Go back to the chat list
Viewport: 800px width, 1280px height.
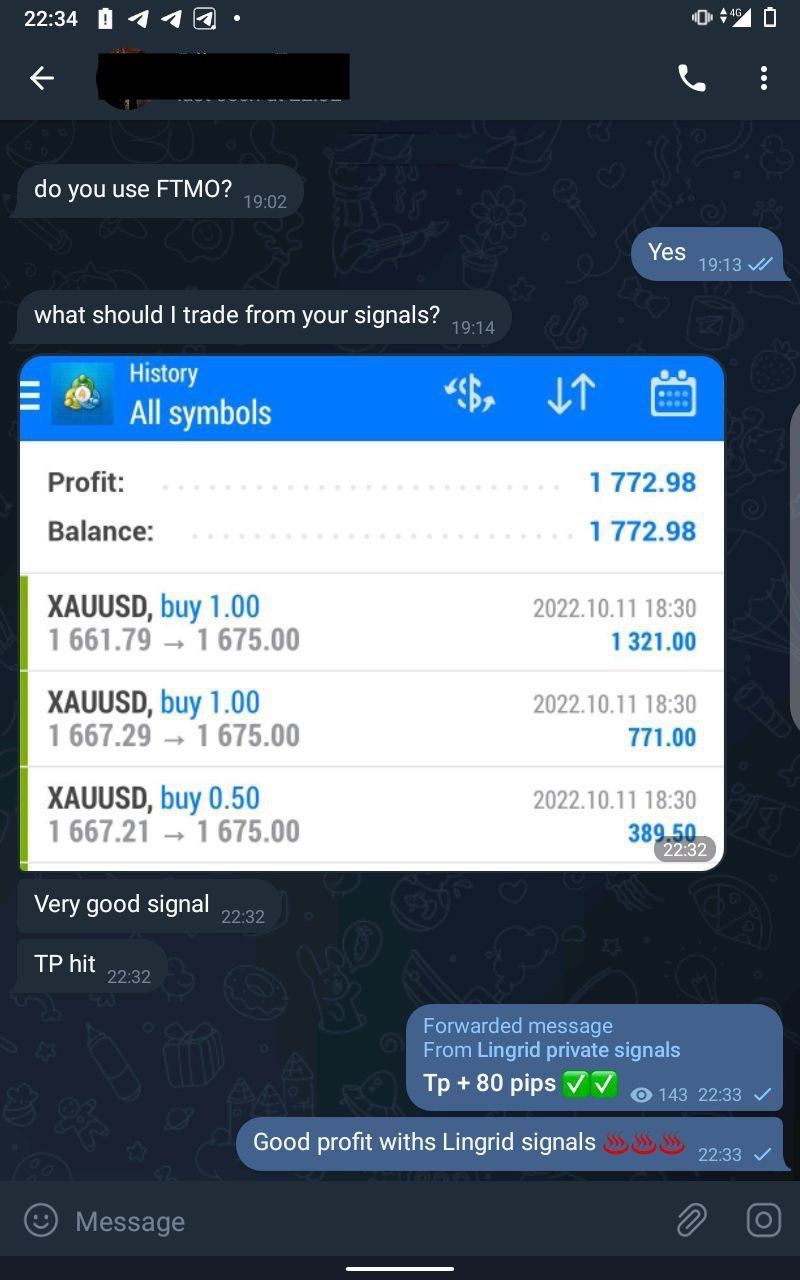pyautogui.click(x=42, y=78)
